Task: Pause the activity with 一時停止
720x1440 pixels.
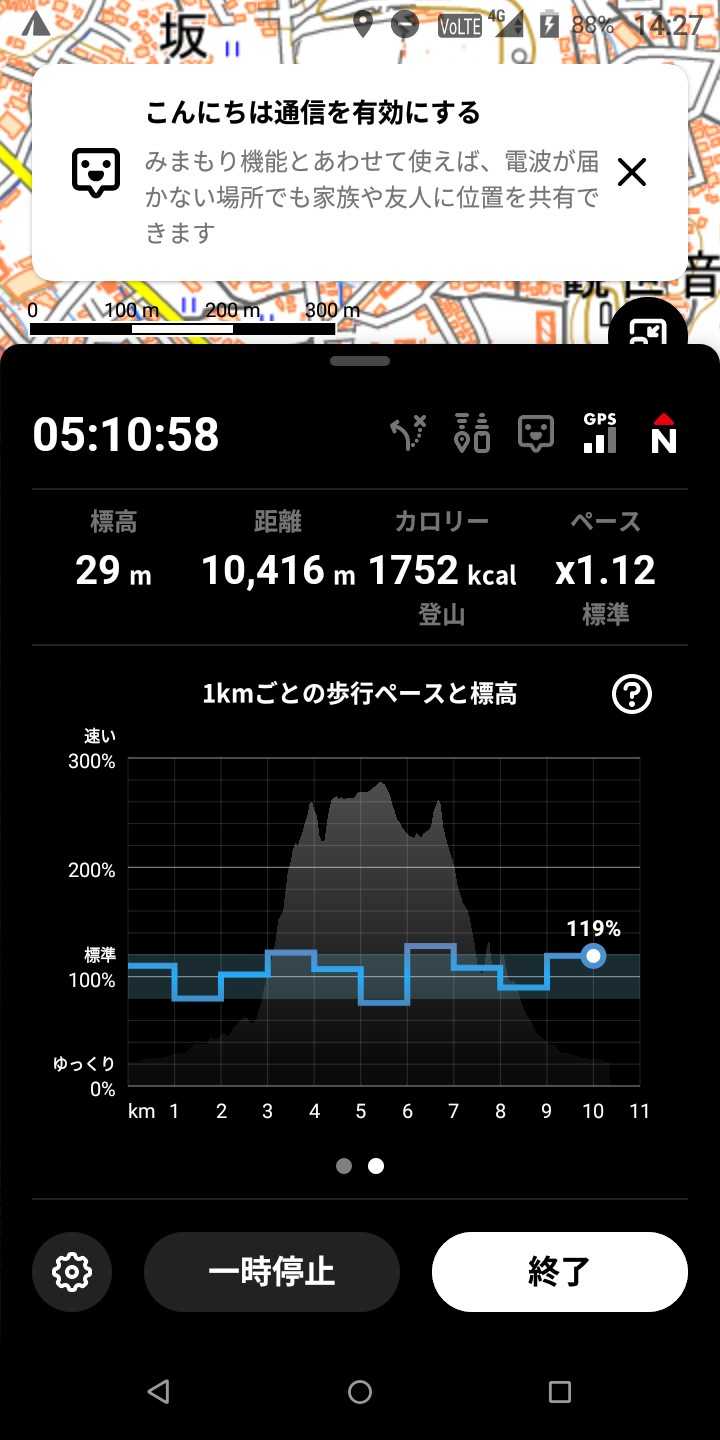Action: pyautogui.click(x=272, y=1272)
